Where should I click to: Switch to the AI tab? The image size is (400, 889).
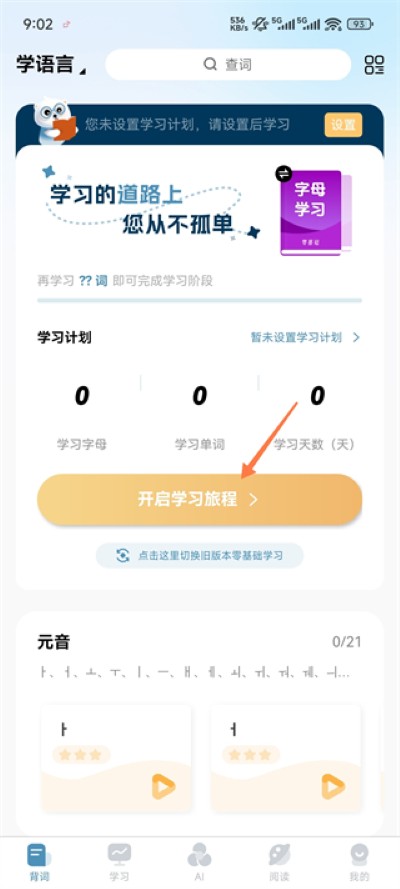click(199, 862)
